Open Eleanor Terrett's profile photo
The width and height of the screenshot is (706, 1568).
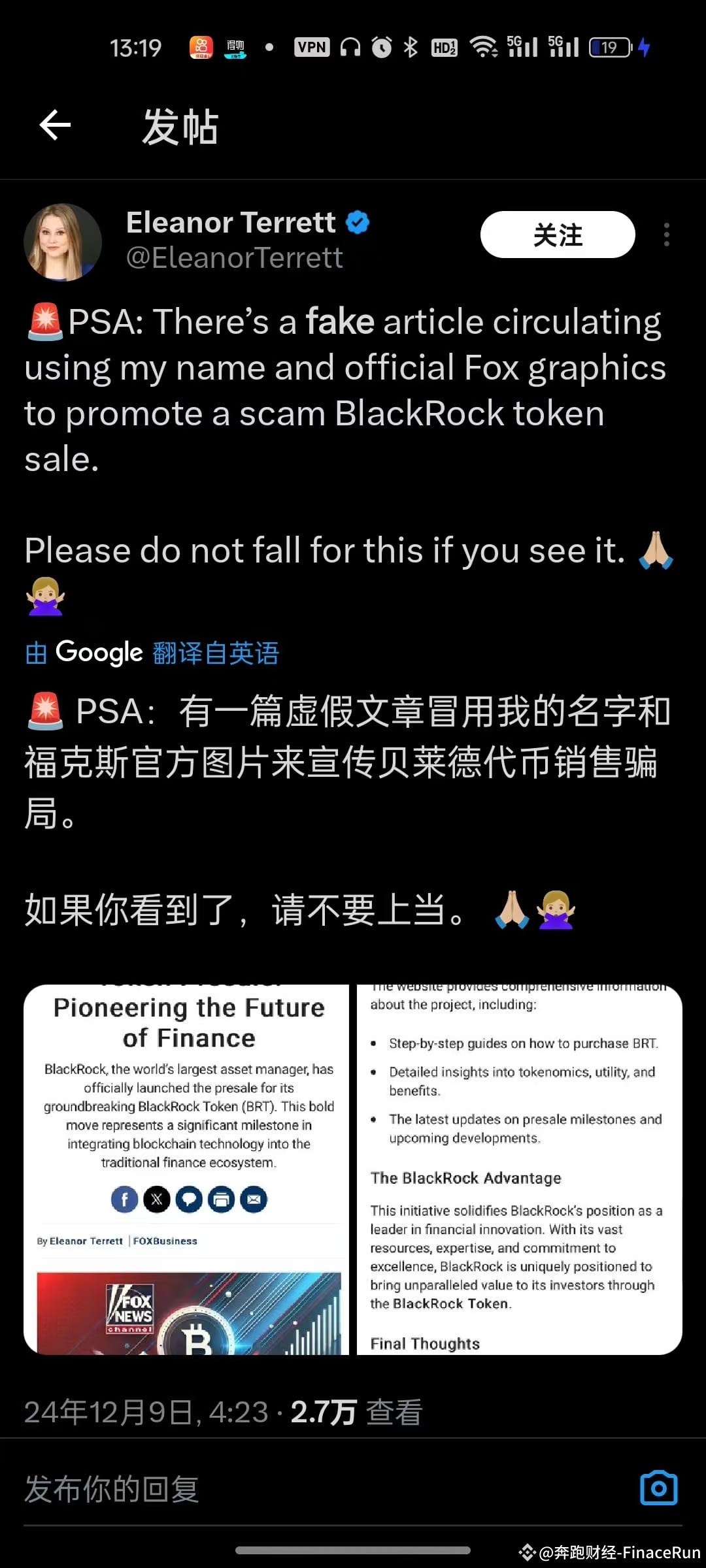click(63, 242)
